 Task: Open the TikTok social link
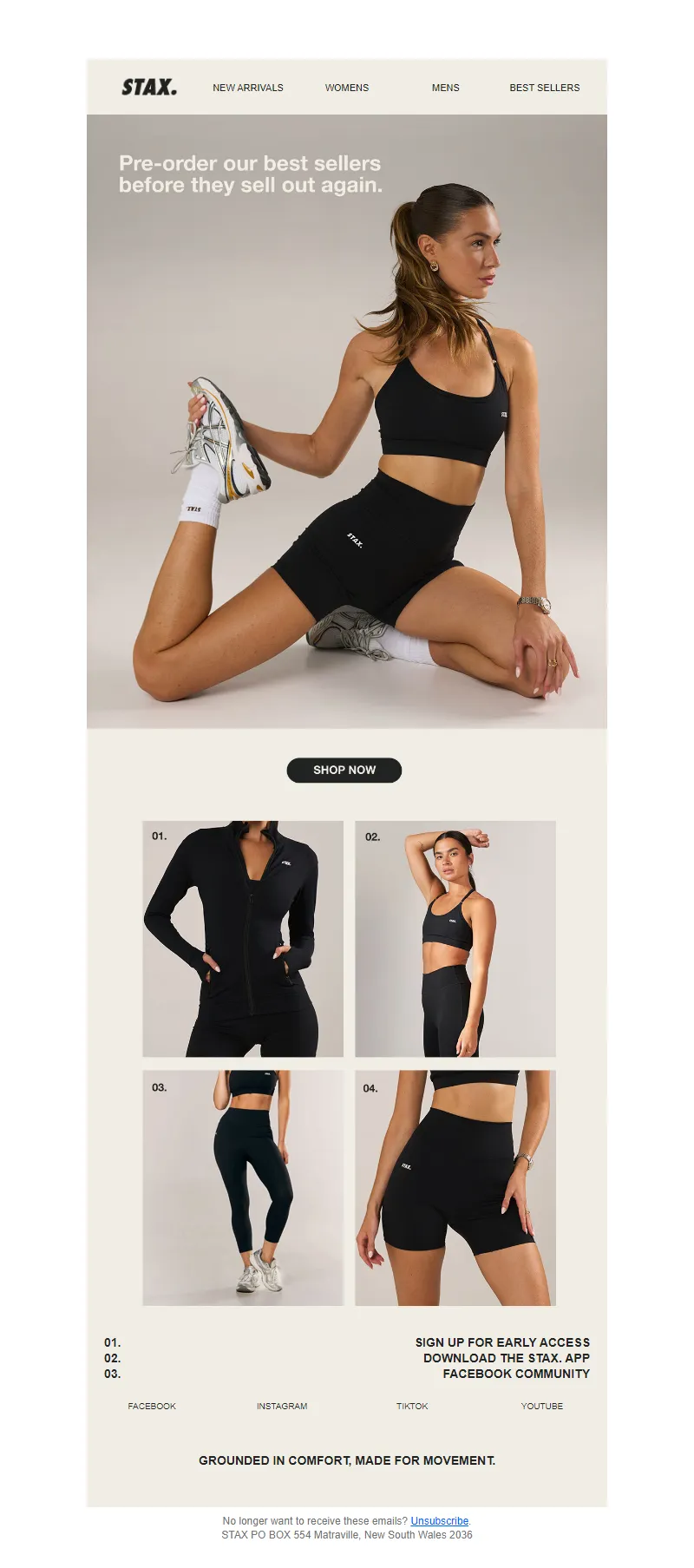point(412,1406)
